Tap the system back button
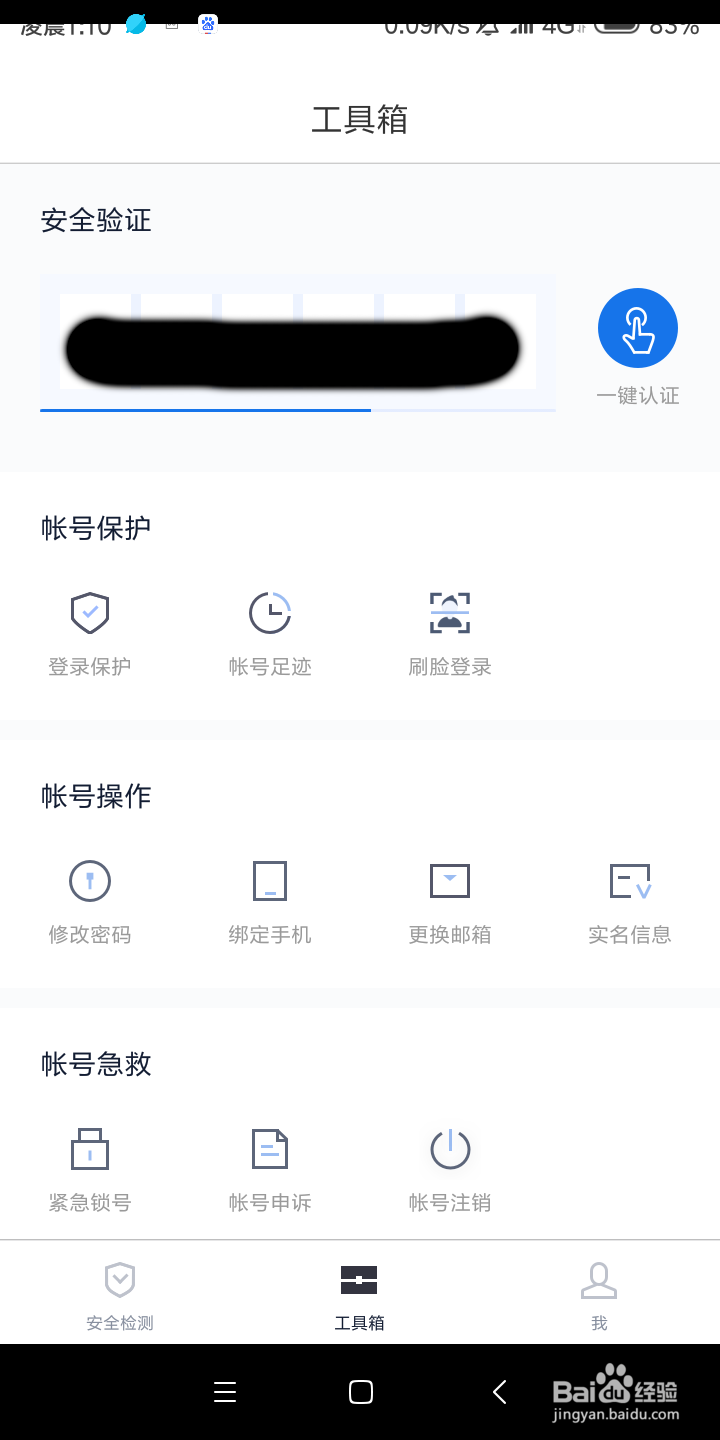Screen dimensions: 720x1440 point(500,1392)
